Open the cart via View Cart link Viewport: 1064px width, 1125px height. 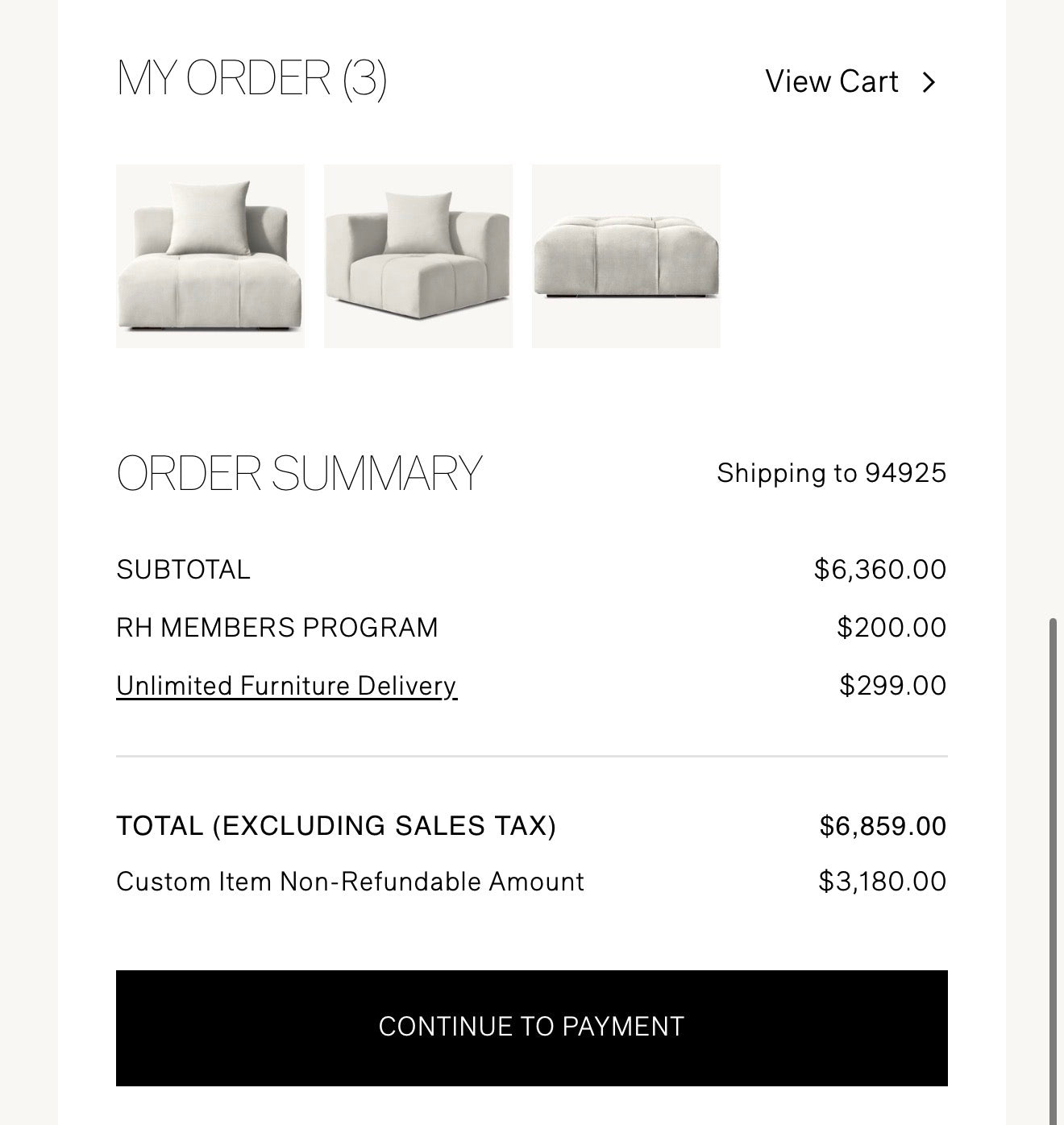pyautogui.click(x=833, y=81)
